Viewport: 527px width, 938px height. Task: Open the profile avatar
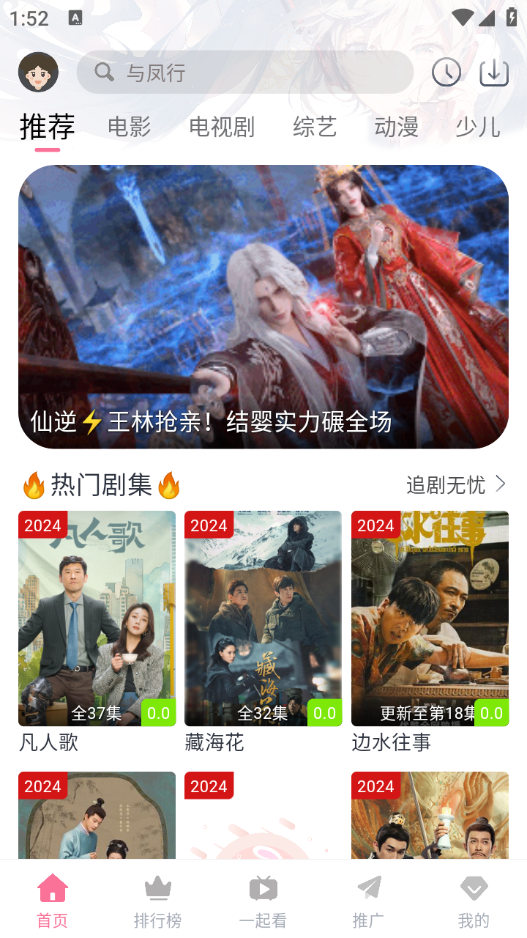click(38, 72)
